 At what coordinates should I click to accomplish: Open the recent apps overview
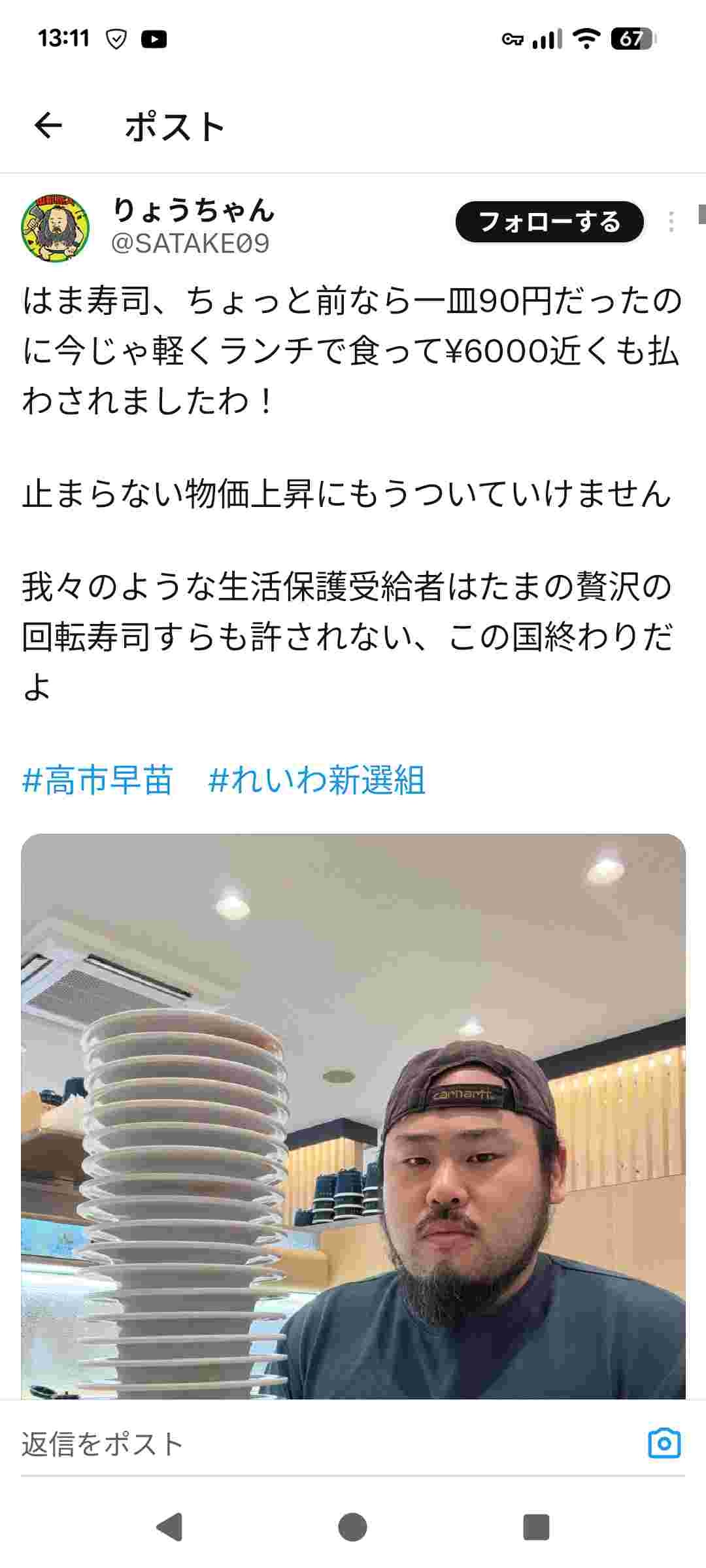tap(536, 1527)
